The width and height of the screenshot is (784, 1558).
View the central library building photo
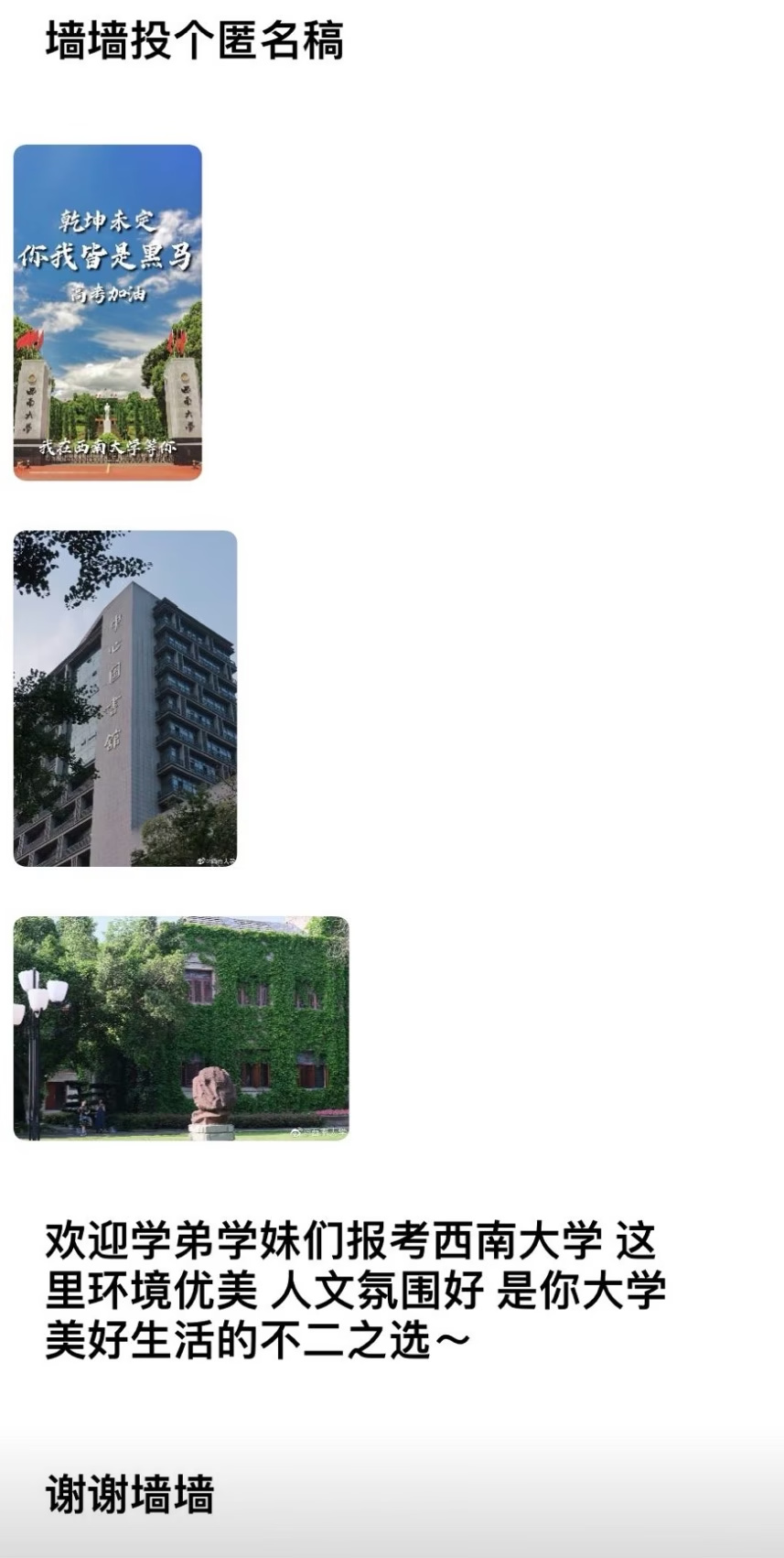[x=124, y=698]
